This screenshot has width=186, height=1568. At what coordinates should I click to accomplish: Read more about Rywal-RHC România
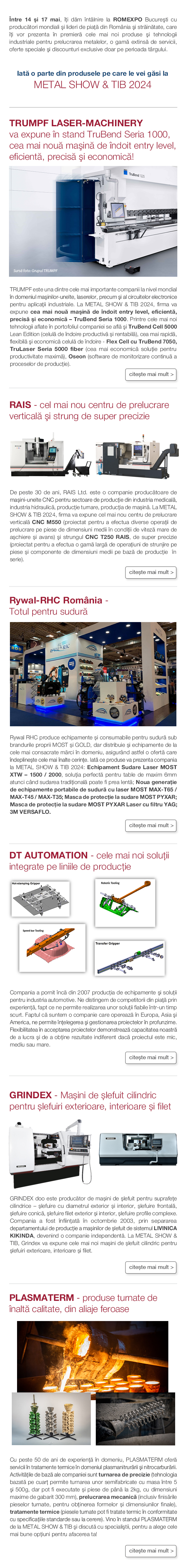[x=151, y=825]
